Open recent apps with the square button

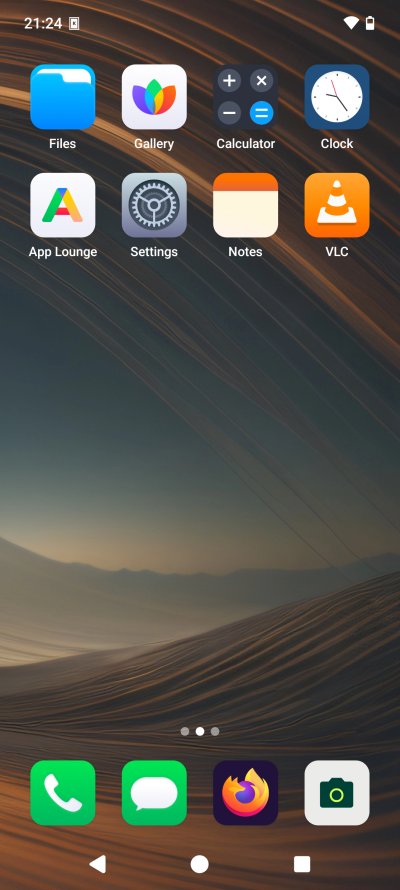point(302,864)
